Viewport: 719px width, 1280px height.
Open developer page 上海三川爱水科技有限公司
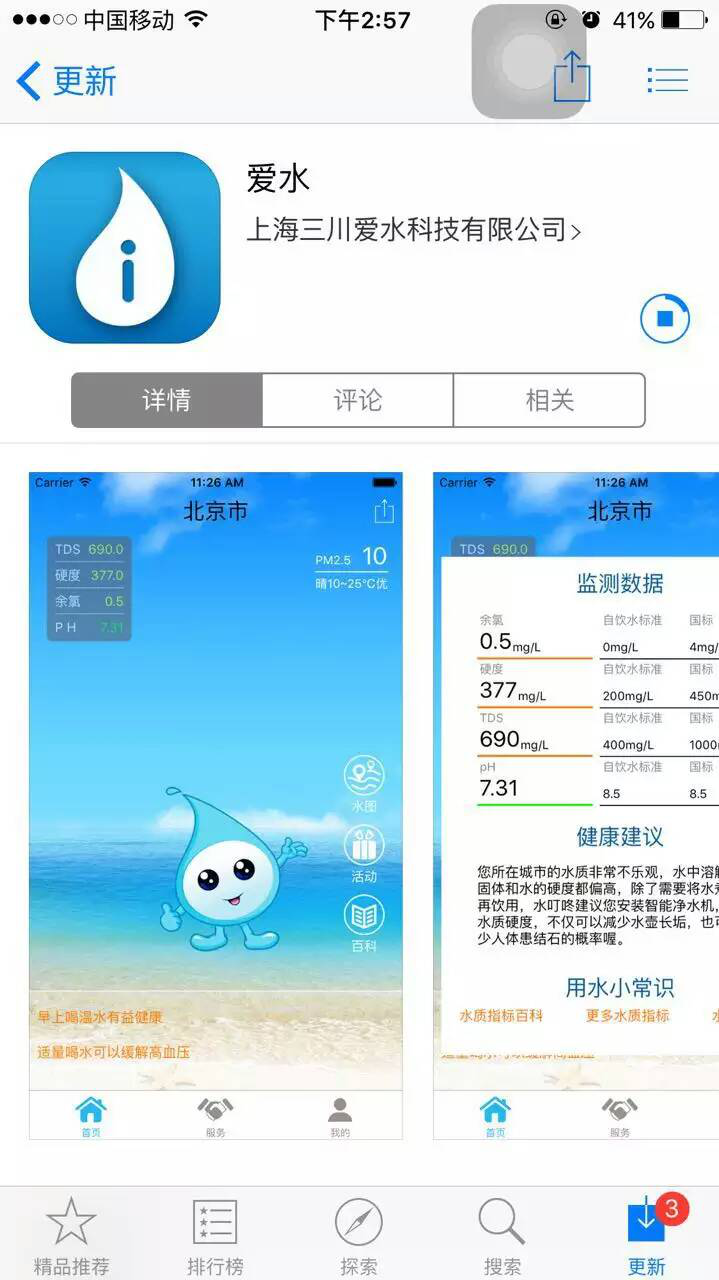tap(413, 231)
